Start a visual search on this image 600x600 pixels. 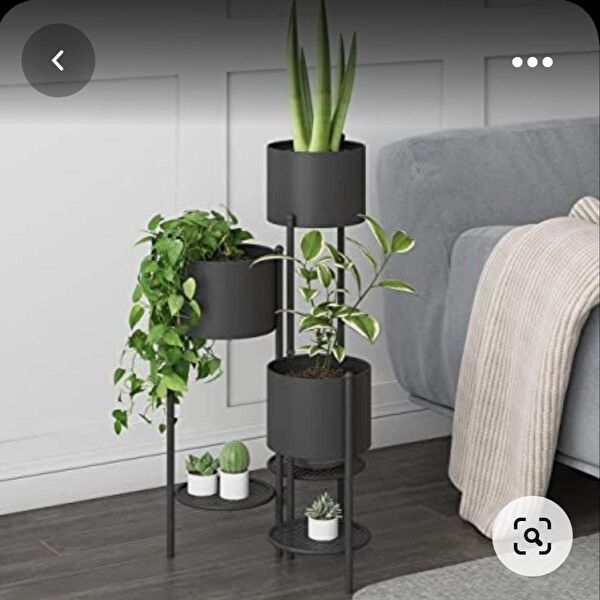tap(532, 536)
